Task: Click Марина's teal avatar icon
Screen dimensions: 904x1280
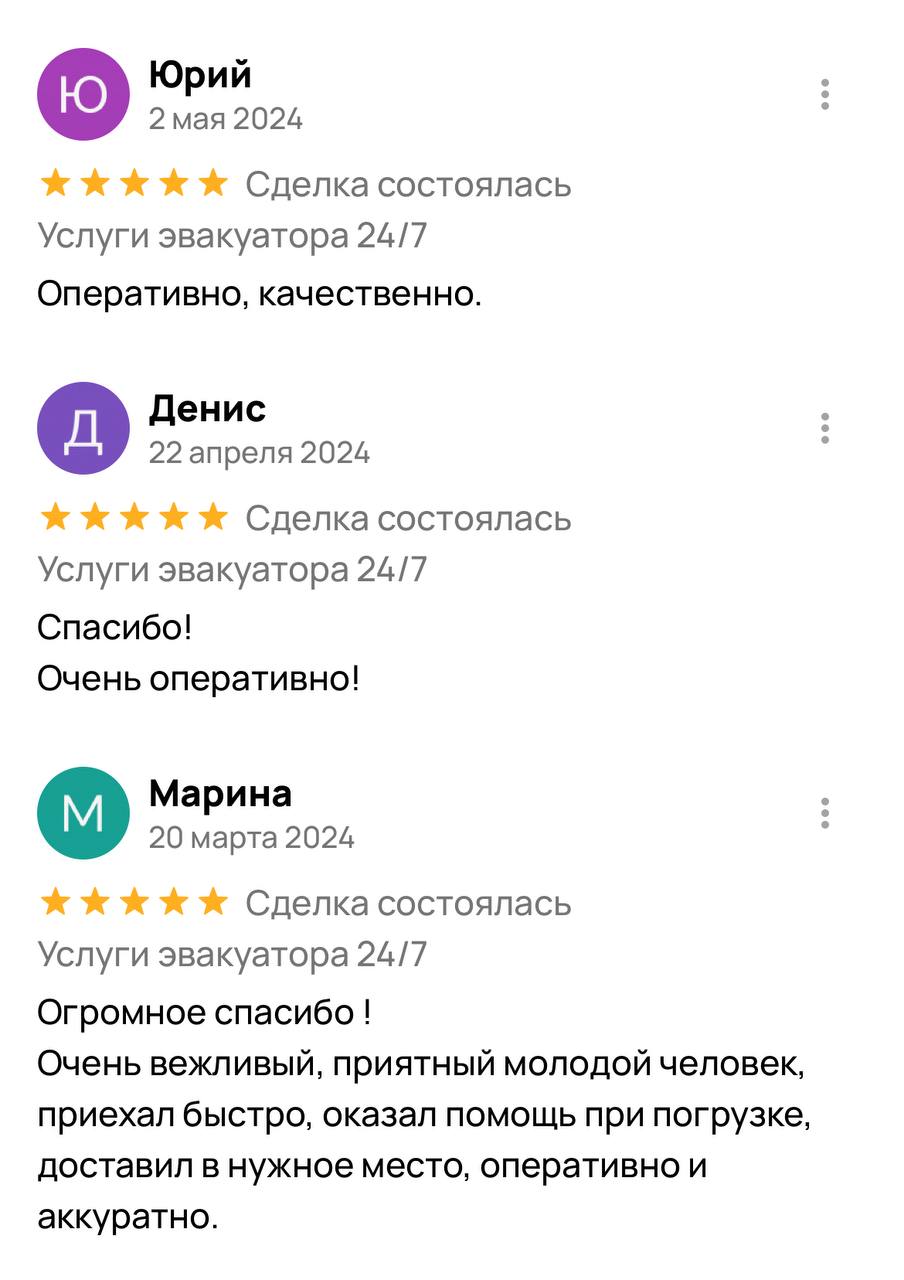Action: (82, 813)
